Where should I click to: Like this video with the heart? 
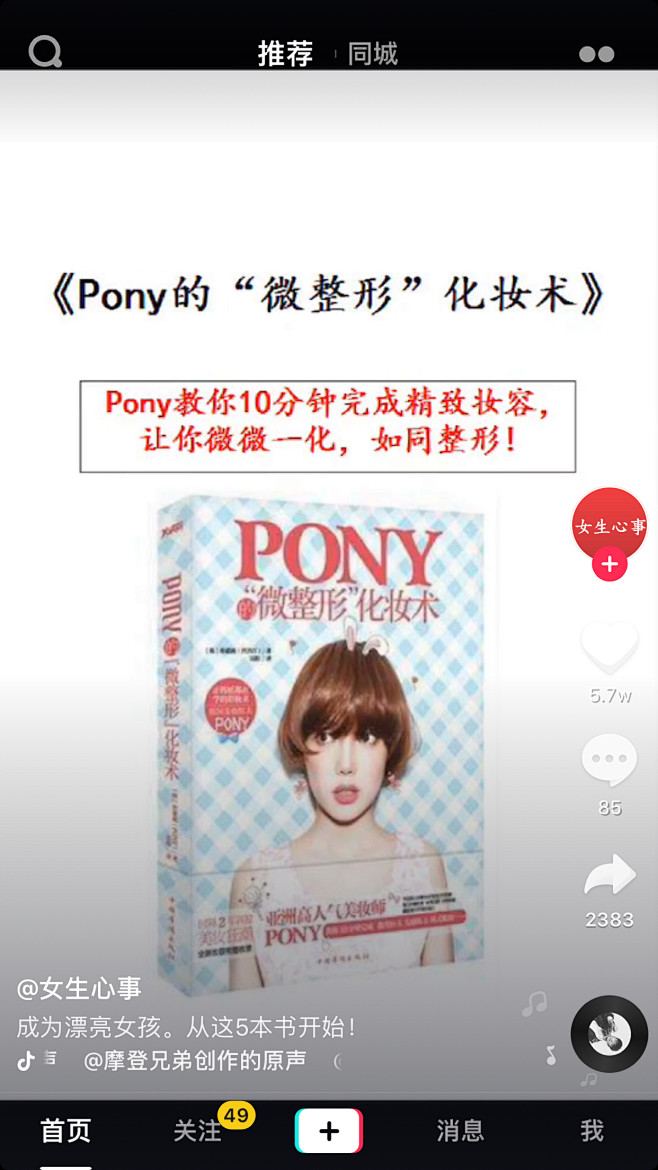pyautogui.click(x=610, y=646)
